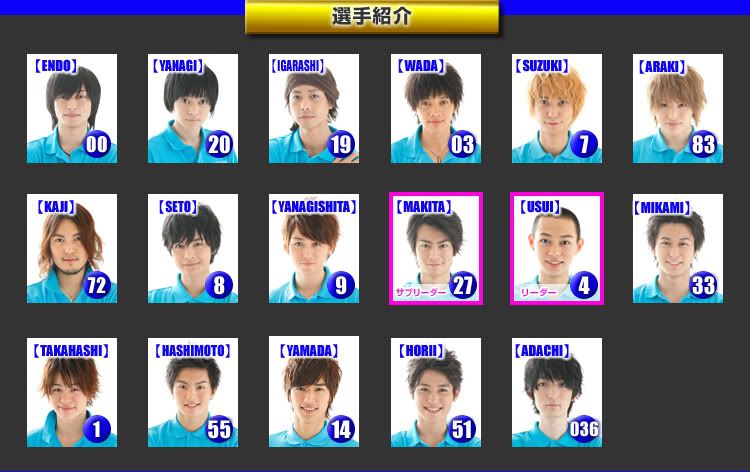
Task: View IGARASHI's player tile
Action: click(x=314, y=109)
